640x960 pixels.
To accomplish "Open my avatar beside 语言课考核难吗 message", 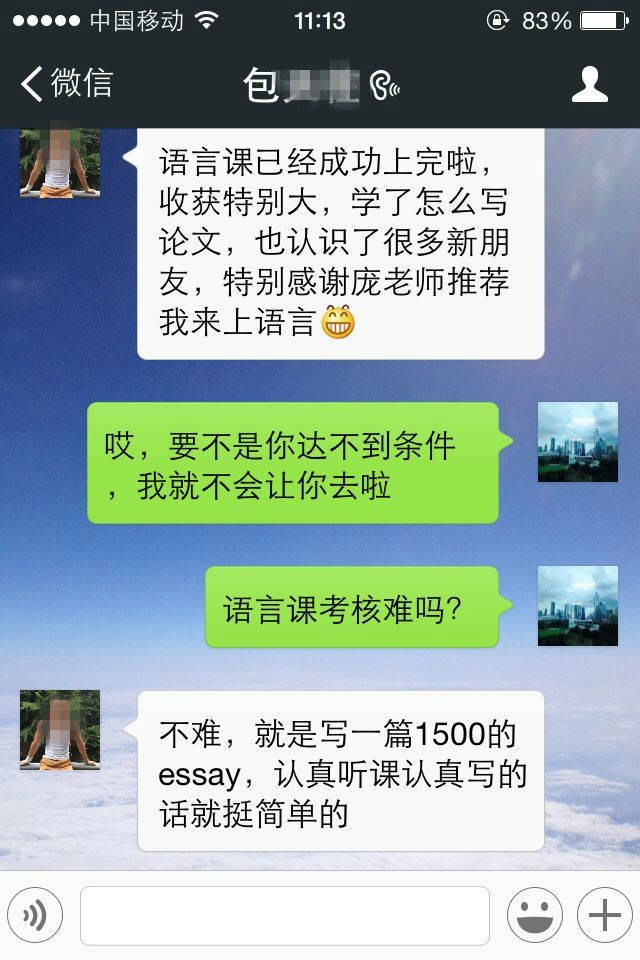I will (578, 605).
